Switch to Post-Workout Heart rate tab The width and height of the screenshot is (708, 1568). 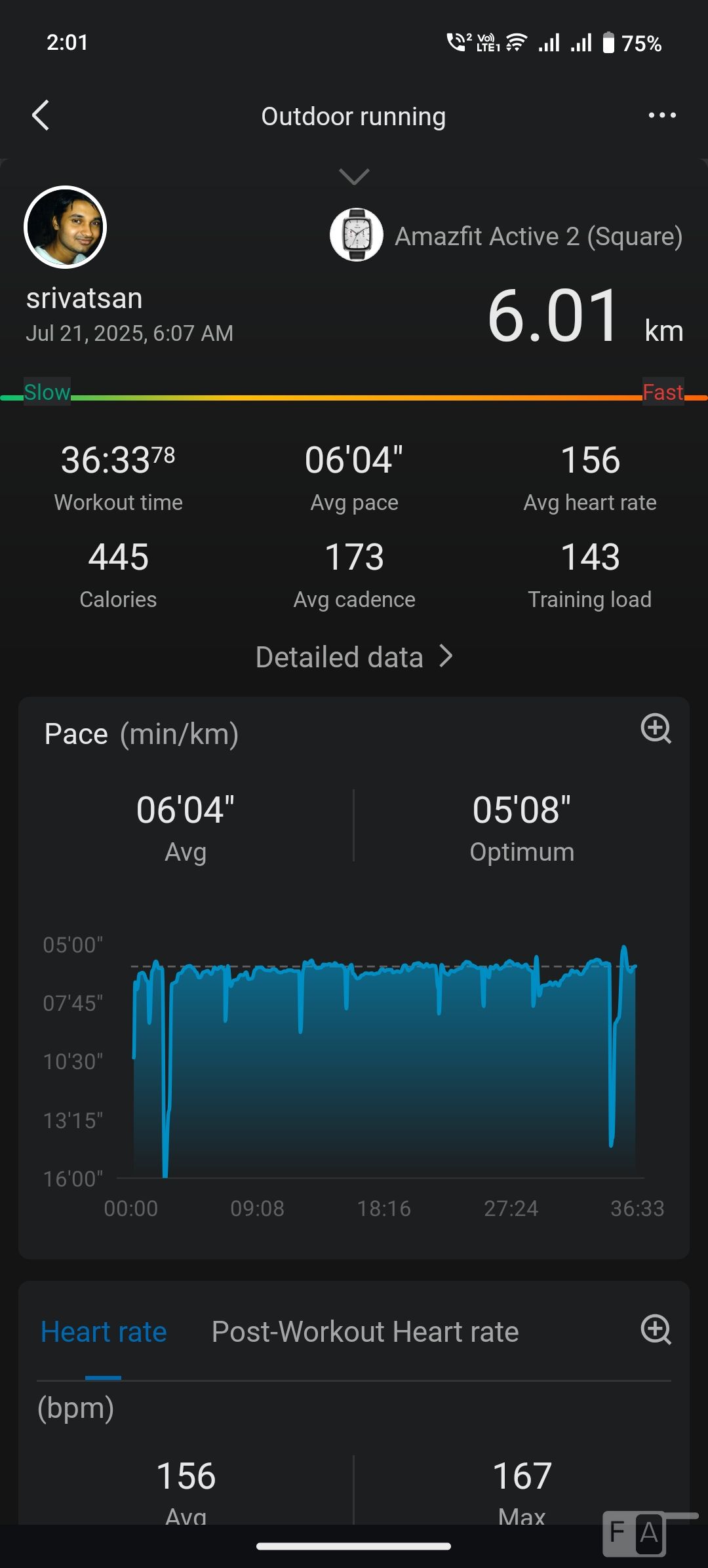365,1332
